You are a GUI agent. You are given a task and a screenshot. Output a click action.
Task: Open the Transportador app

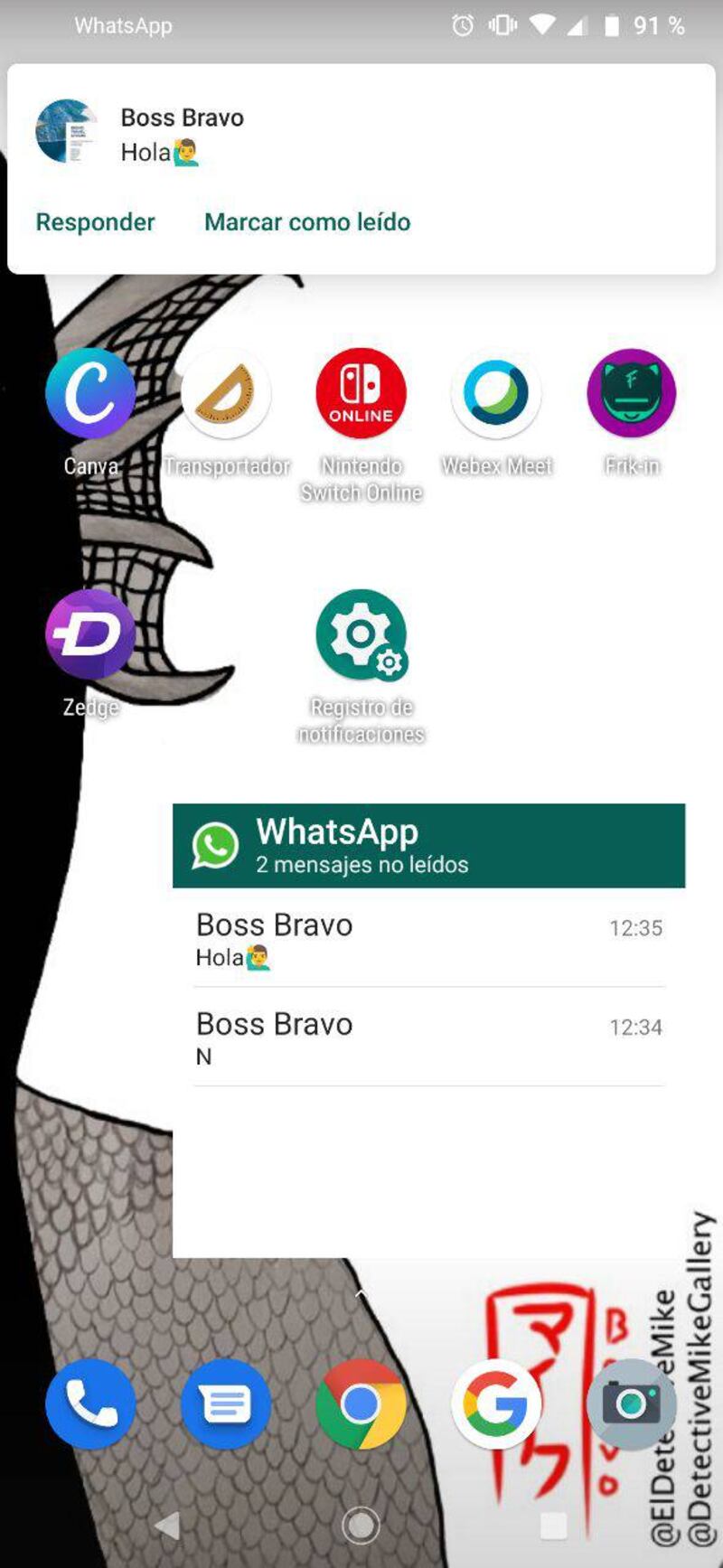226,394
